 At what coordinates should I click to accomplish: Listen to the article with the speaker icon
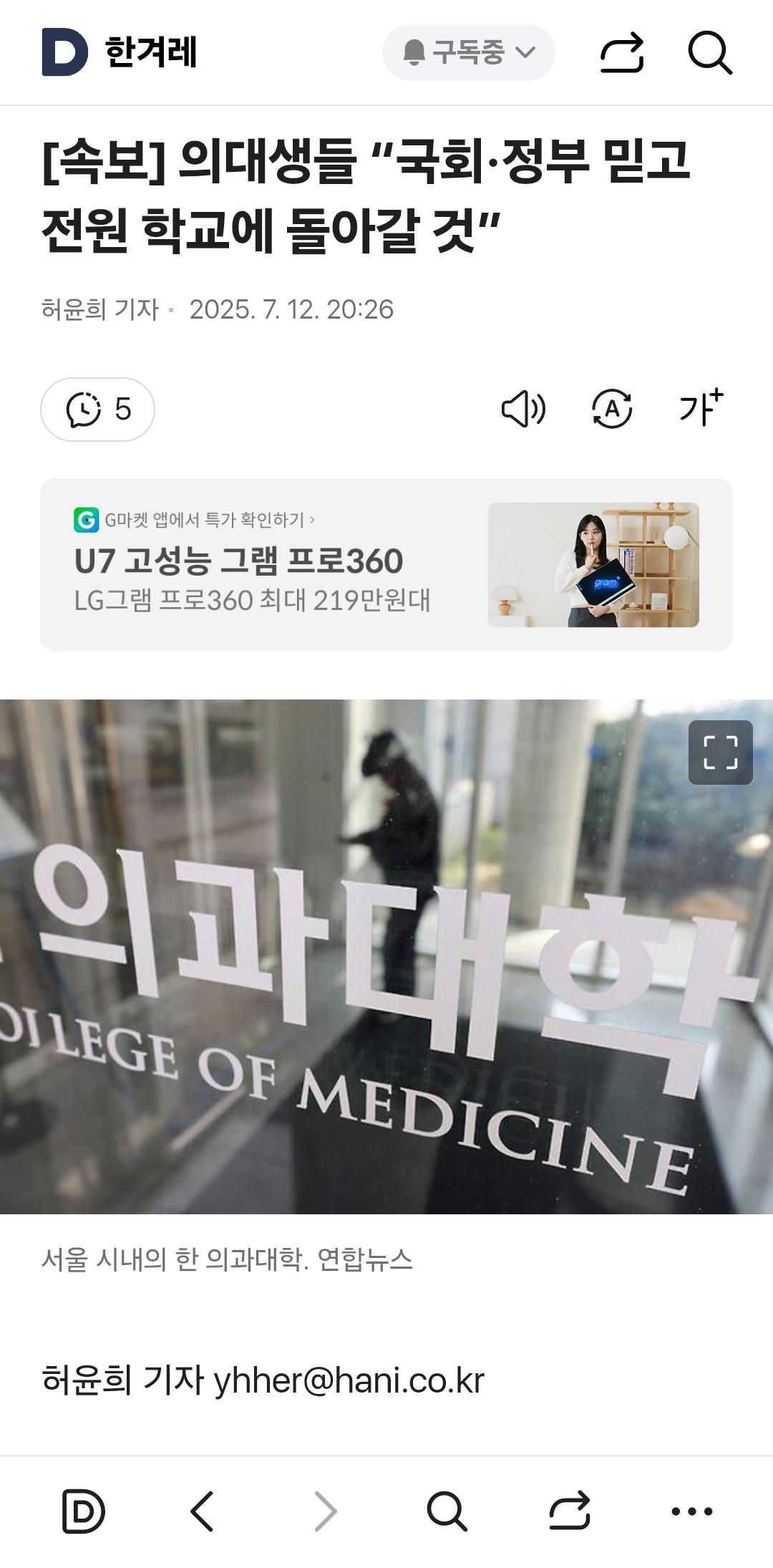click(523, 410)
